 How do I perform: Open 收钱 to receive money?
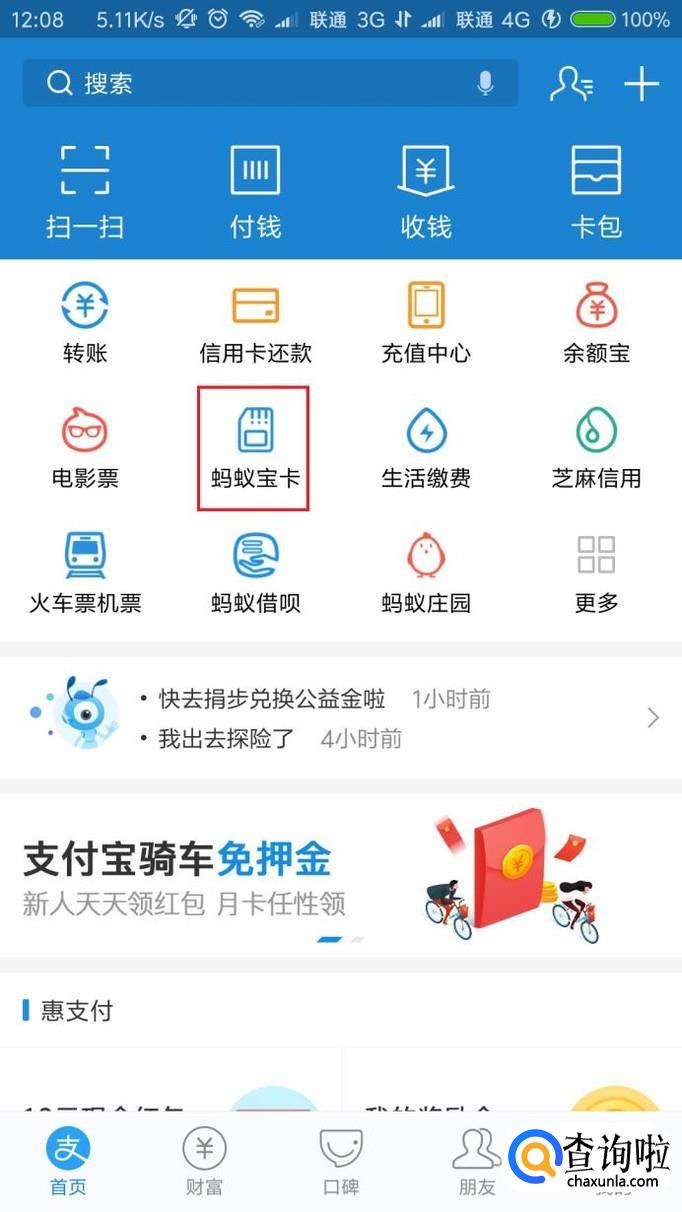click(426, 192)
